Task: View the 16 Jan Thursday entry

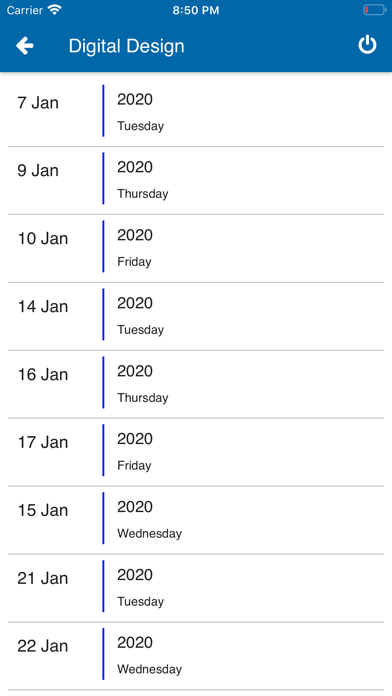Action: pyautogui.click(x=196, y=384)
